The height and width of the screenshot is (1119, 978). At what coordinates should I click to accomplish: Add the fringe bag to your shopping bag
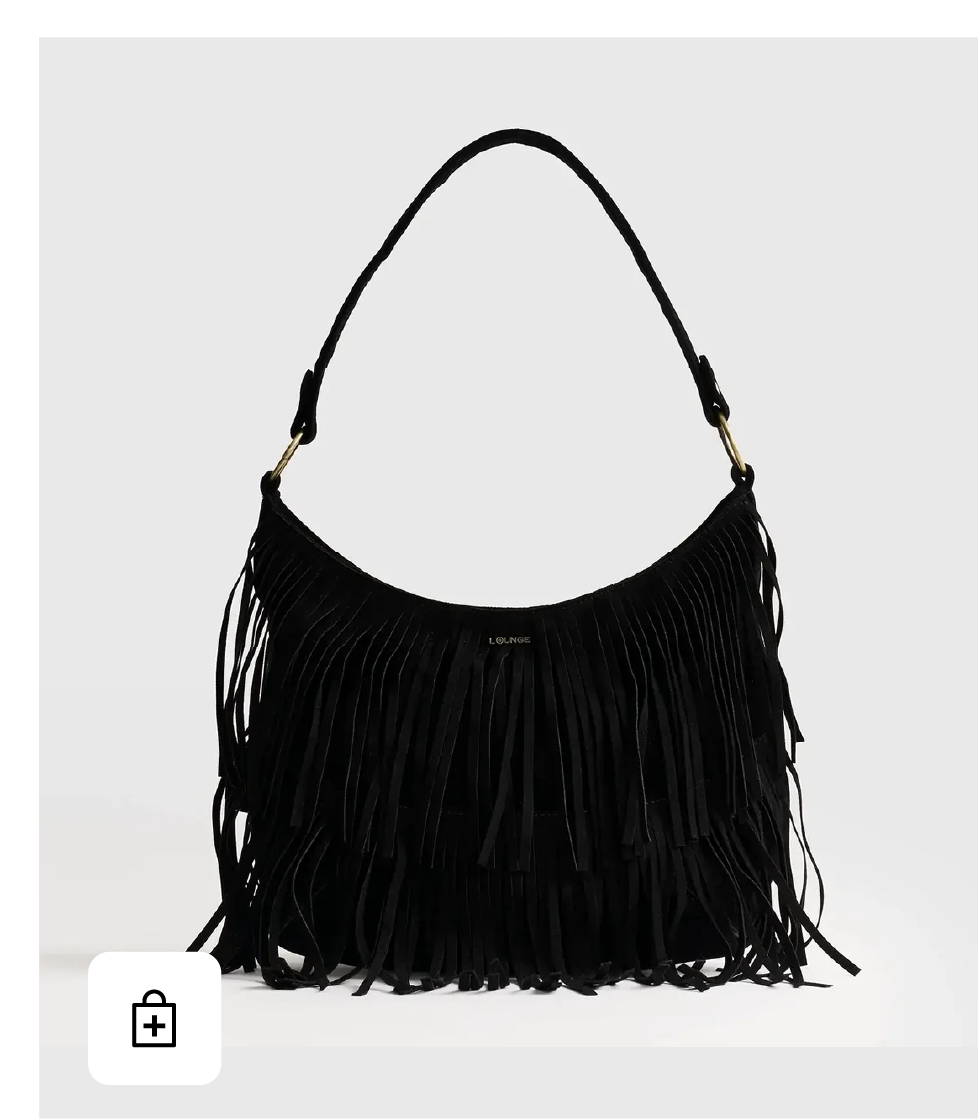154,1018
